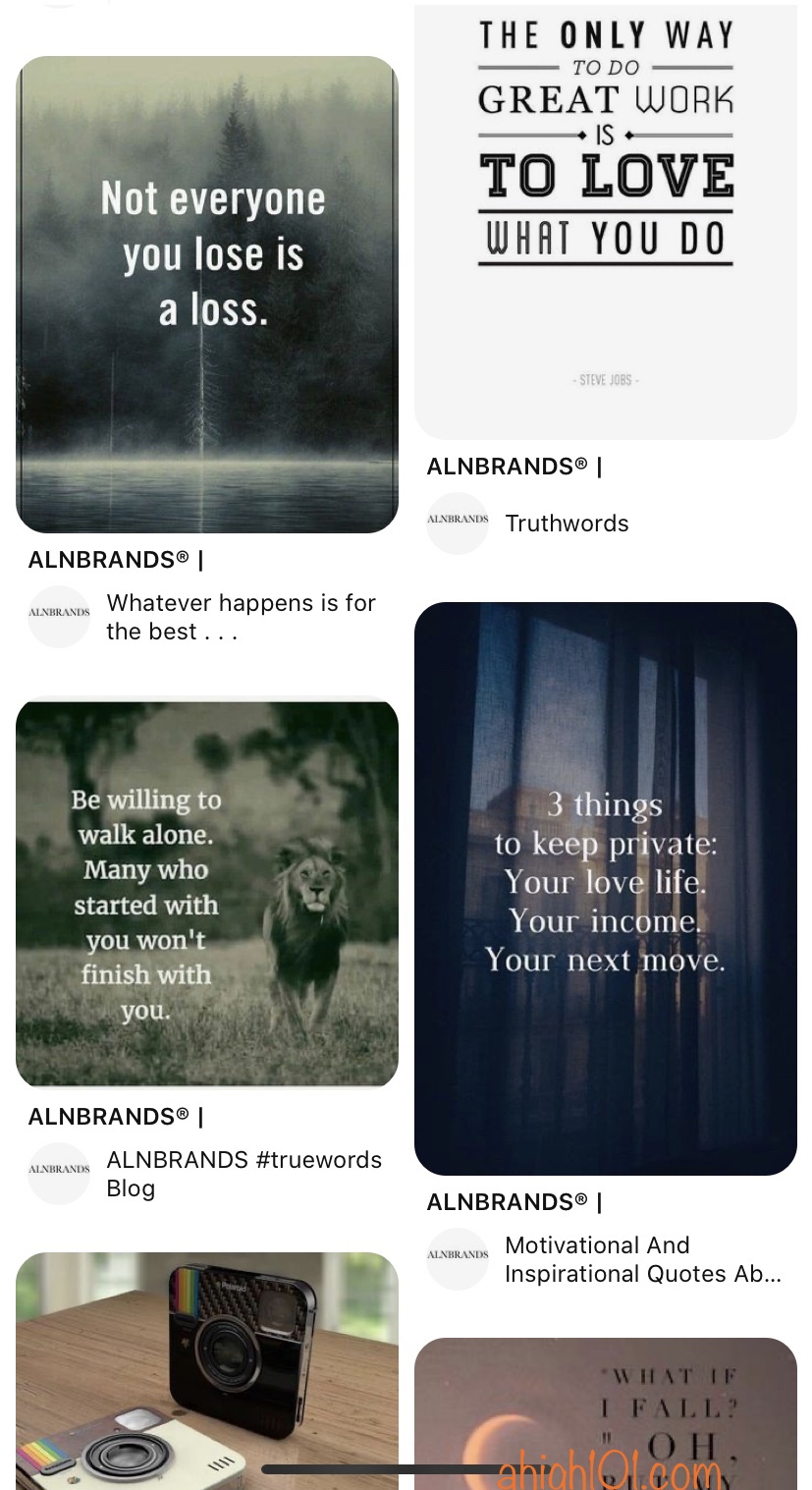The image size is (812, 1490).
Task: Open the '3 things to keep private' pin
Action: 606,888
